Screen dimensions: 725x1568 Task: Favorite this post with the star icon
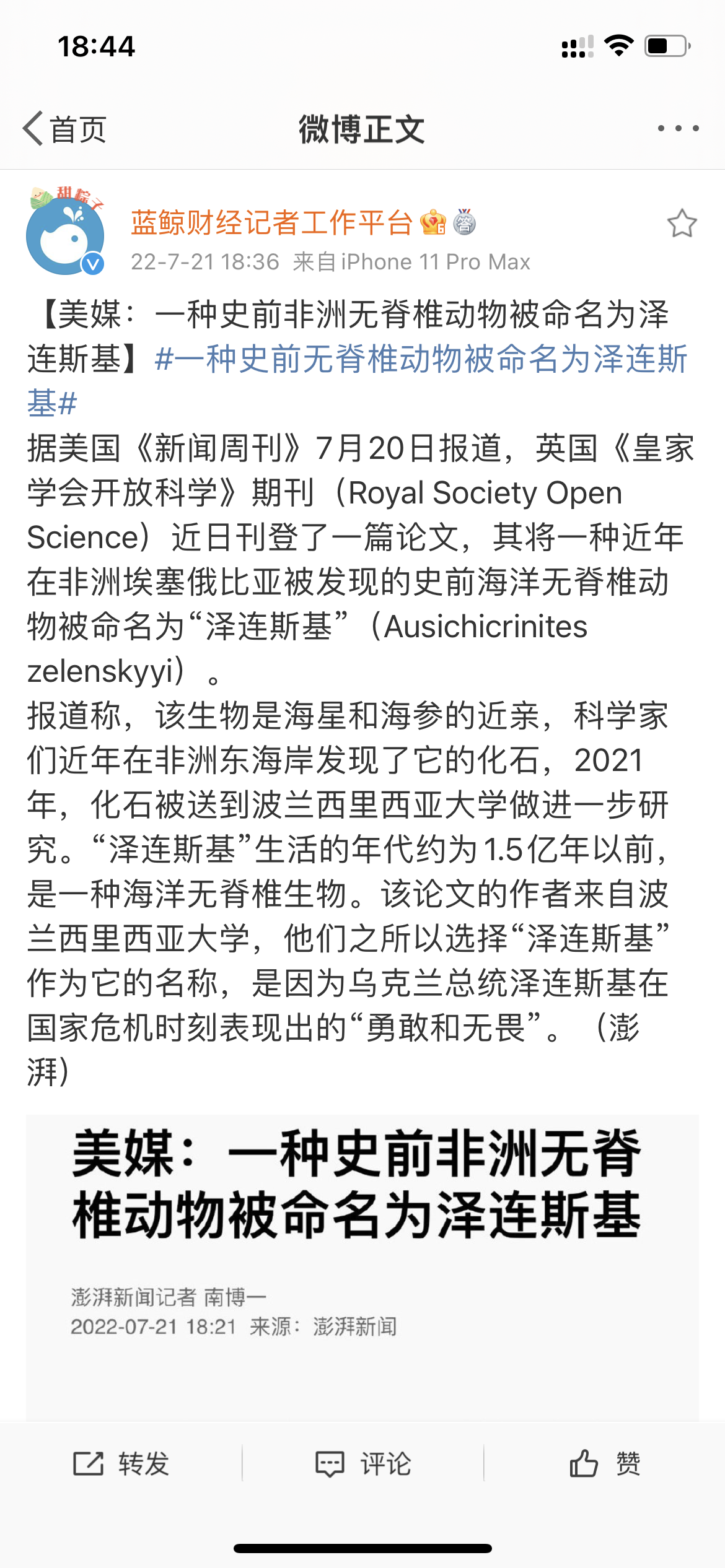tap(682, 224)
